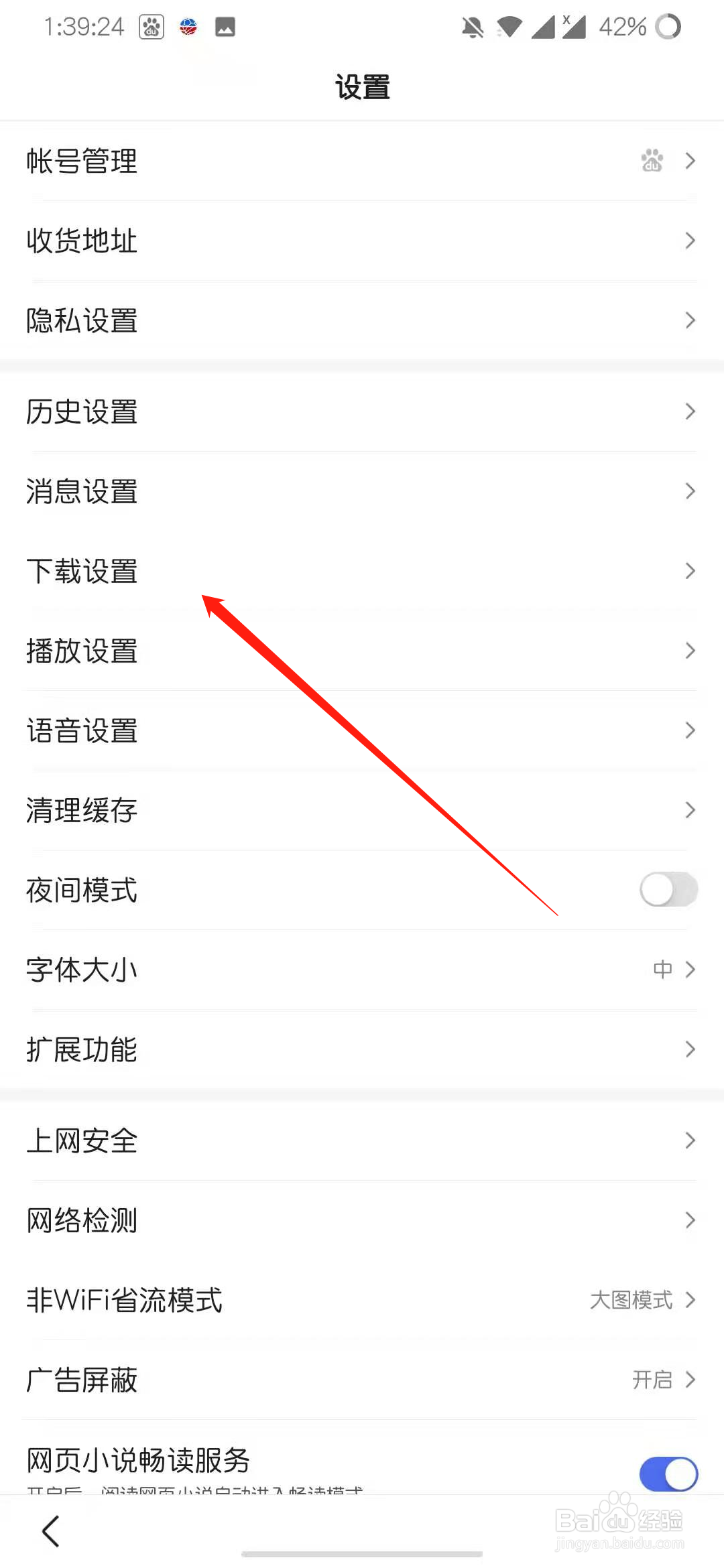The image size is (724, 1568).
Task: Expand 字体大小 font size options via chevron
Action: pos(690,969)
